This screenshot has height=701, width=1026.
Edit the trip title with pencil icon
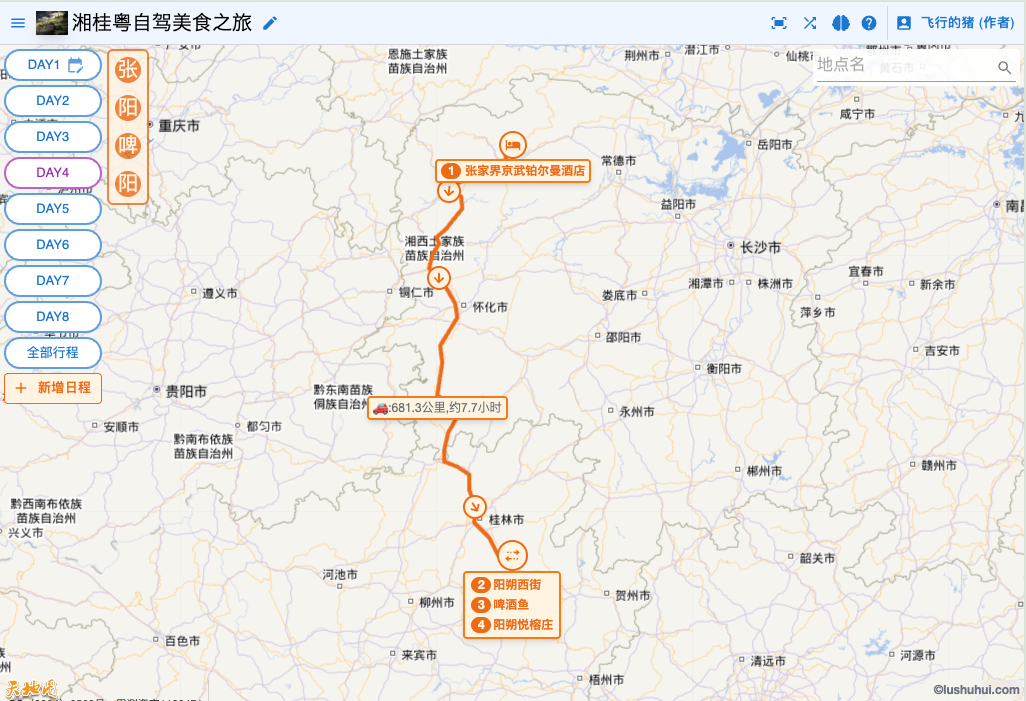coord(270,23)
